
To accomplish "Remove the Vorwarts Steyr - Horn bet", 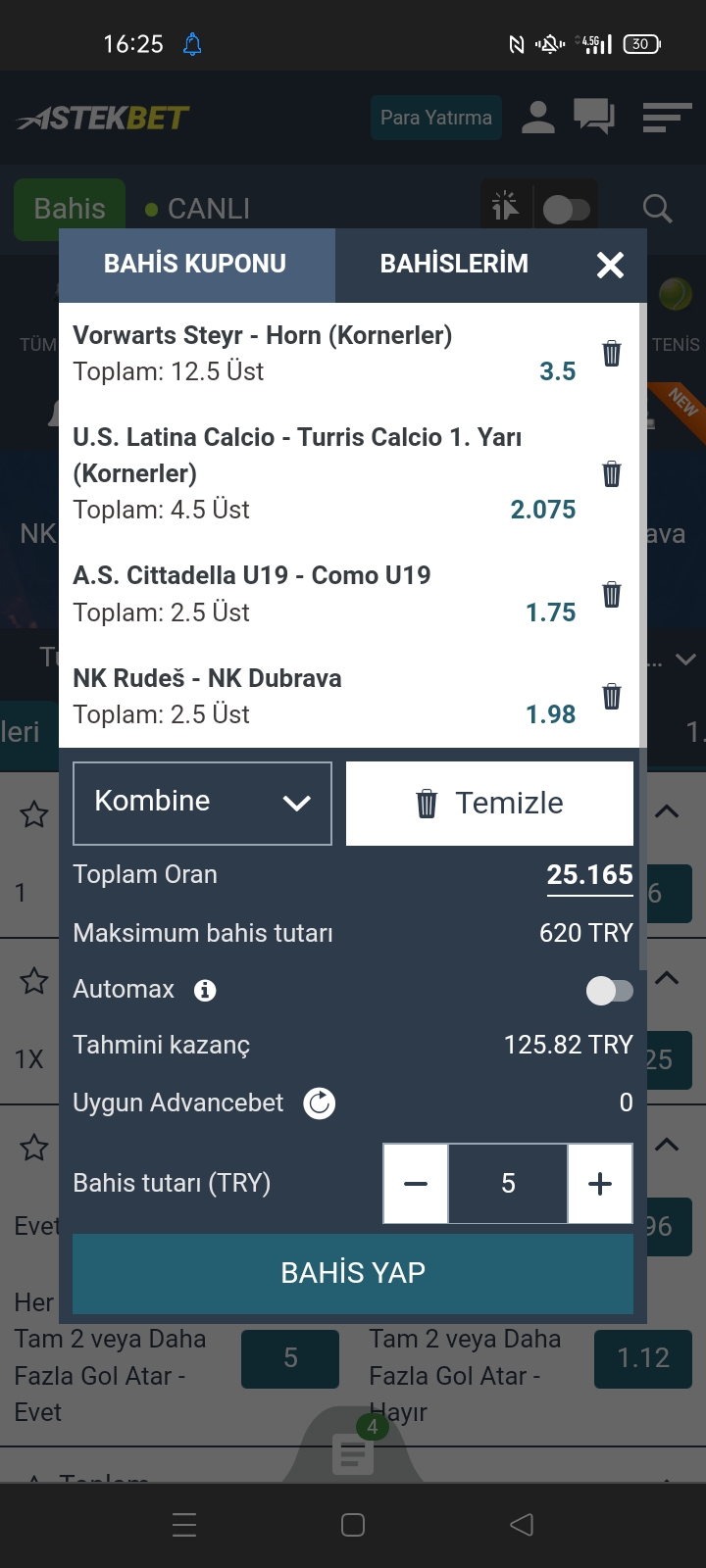I will point(612,353).
